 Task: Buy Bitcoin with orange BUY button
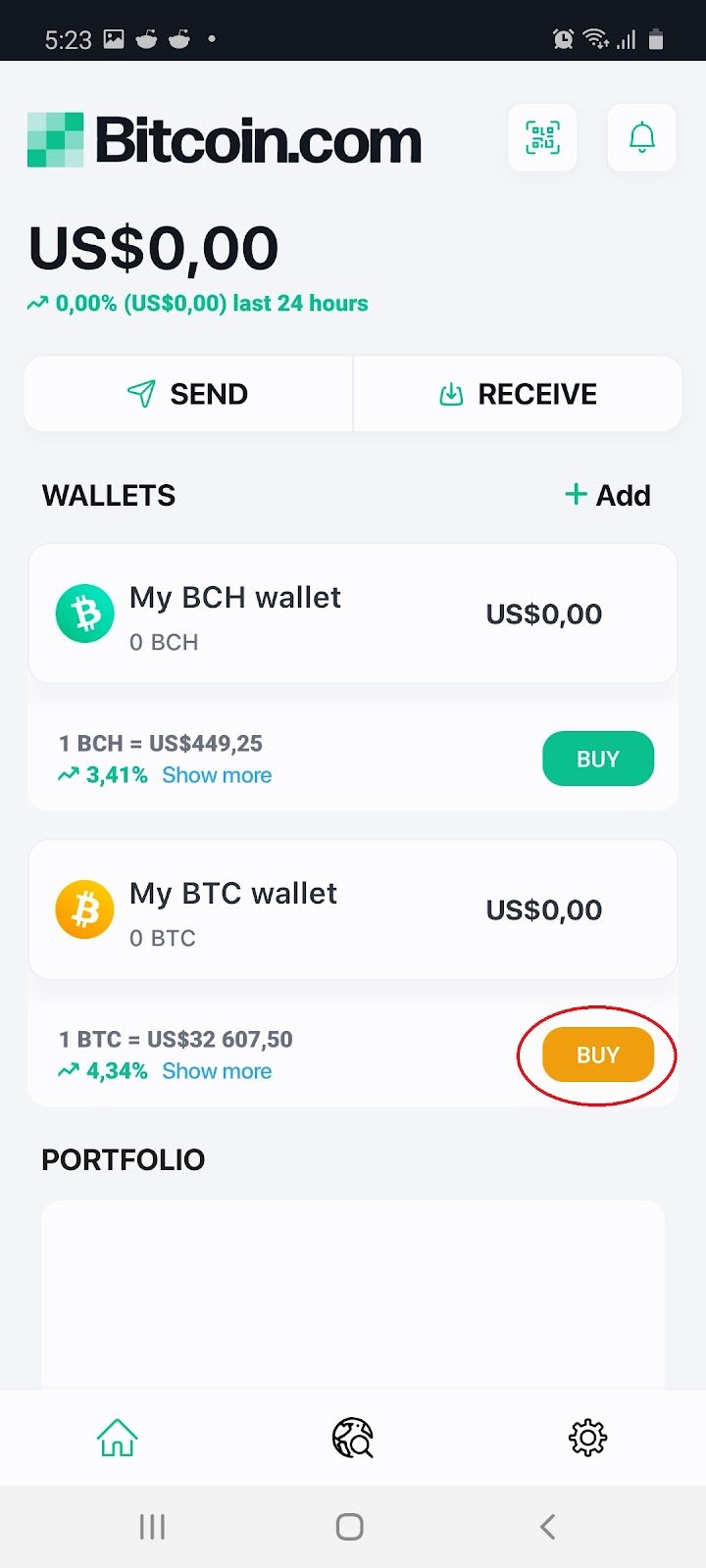pos(597,1054)
